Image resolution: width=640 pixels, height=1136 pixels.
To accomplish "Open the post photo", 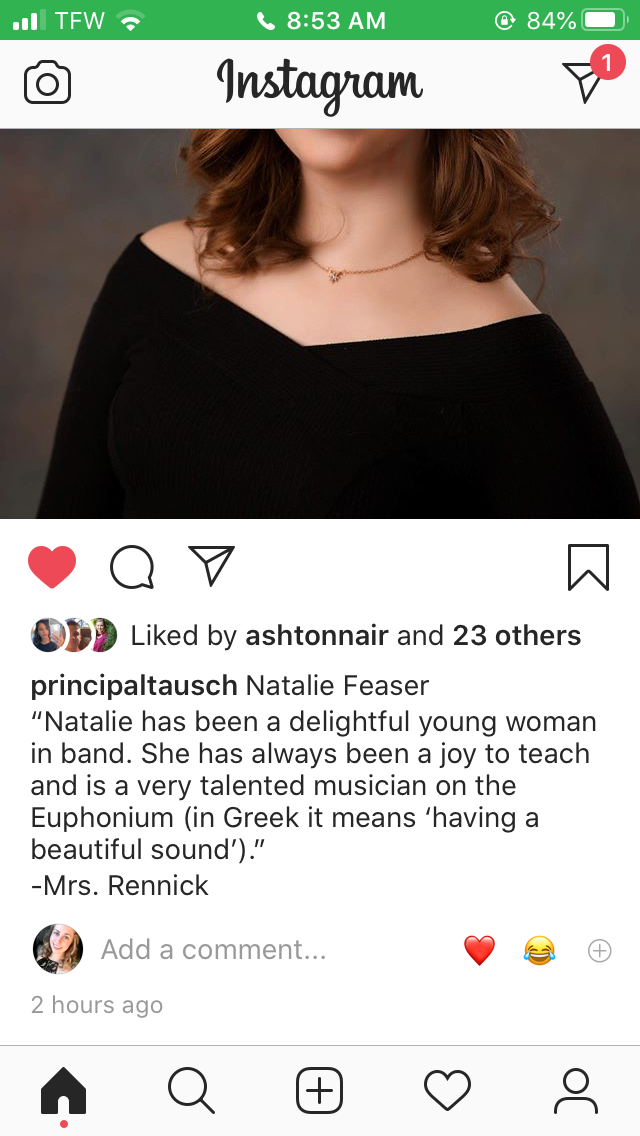I will (x=320, y=324).
